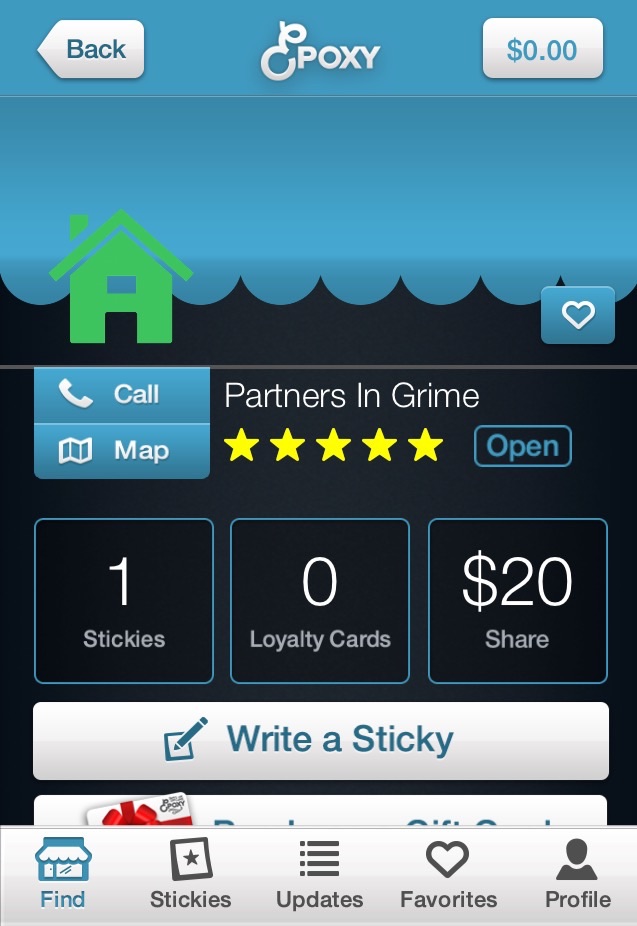The height and width of the screenshot is (926, 637).
Task: Switch to the Stickies tab
Action: (x=190, y=875)
